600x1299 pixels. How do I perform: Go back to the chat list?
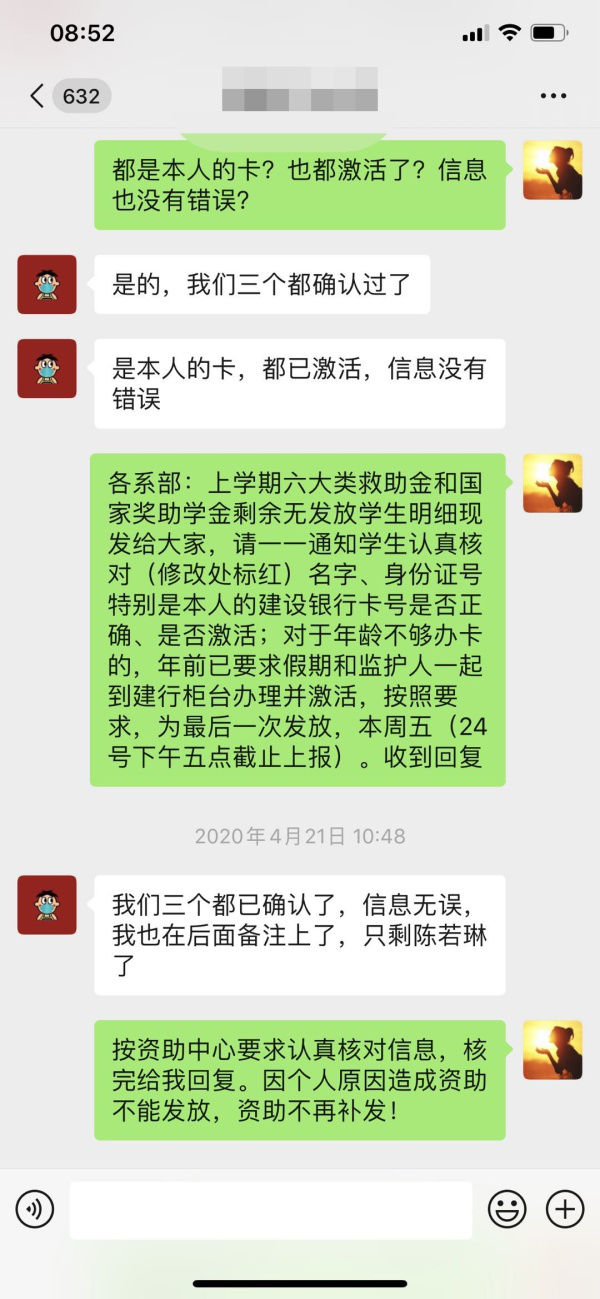[38, 96]
